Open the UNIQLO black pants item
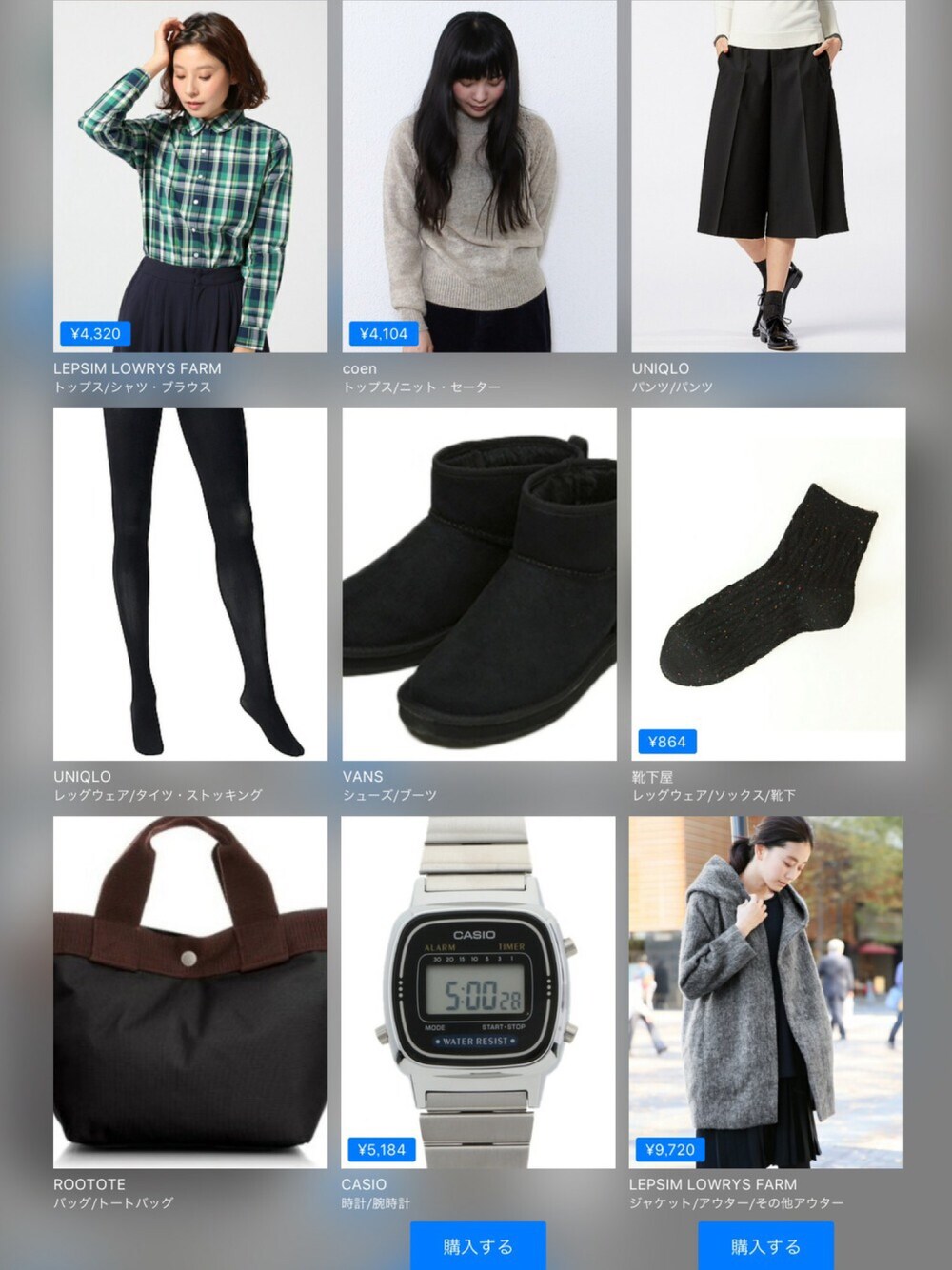The image size is (952, 1270). point(768,176)
